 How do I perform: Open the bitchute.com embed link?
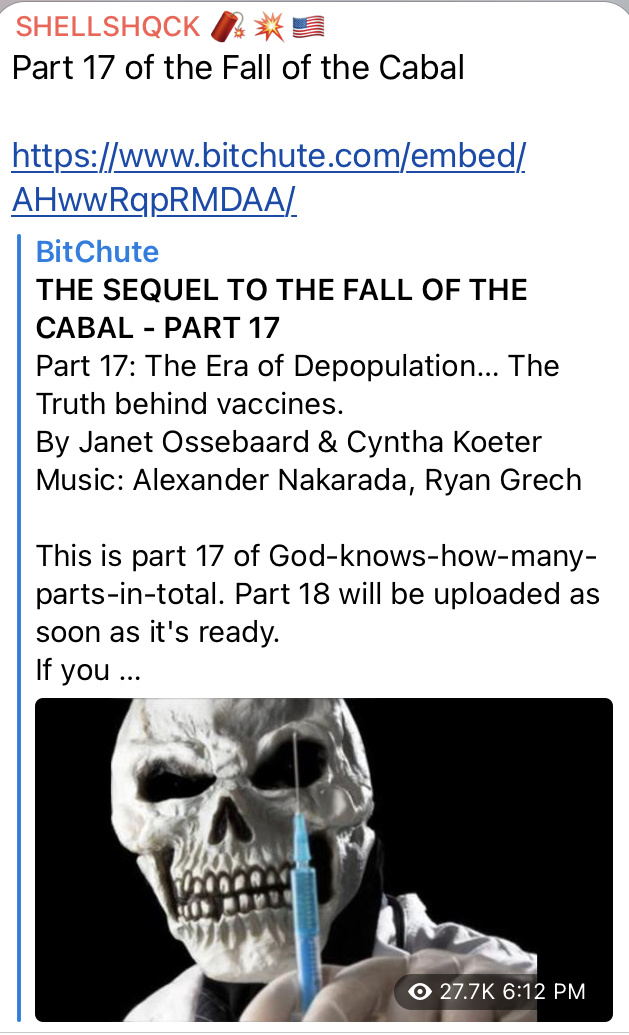269,177
